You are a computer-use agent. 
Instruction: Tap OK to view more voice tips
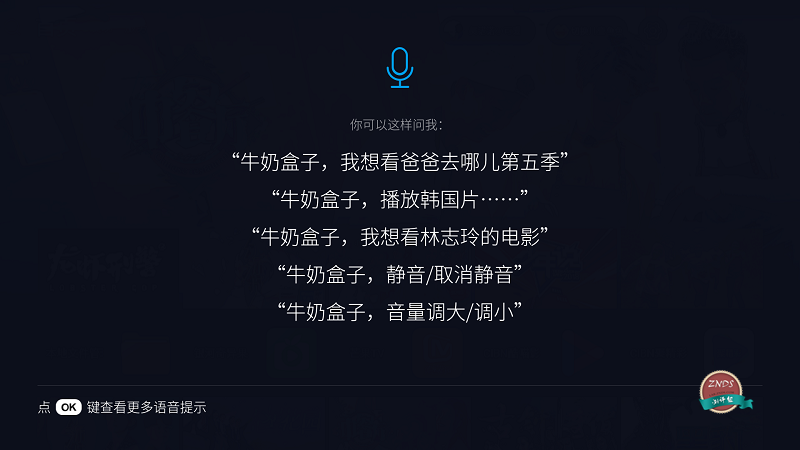[x=68, y=407]
